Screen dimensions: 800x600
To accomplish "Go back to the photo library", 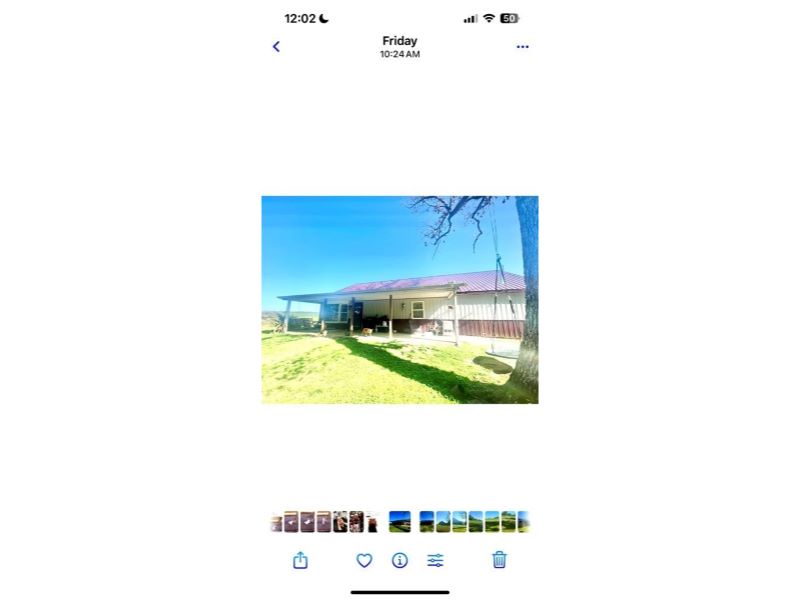I will click(x=276, y=46).
